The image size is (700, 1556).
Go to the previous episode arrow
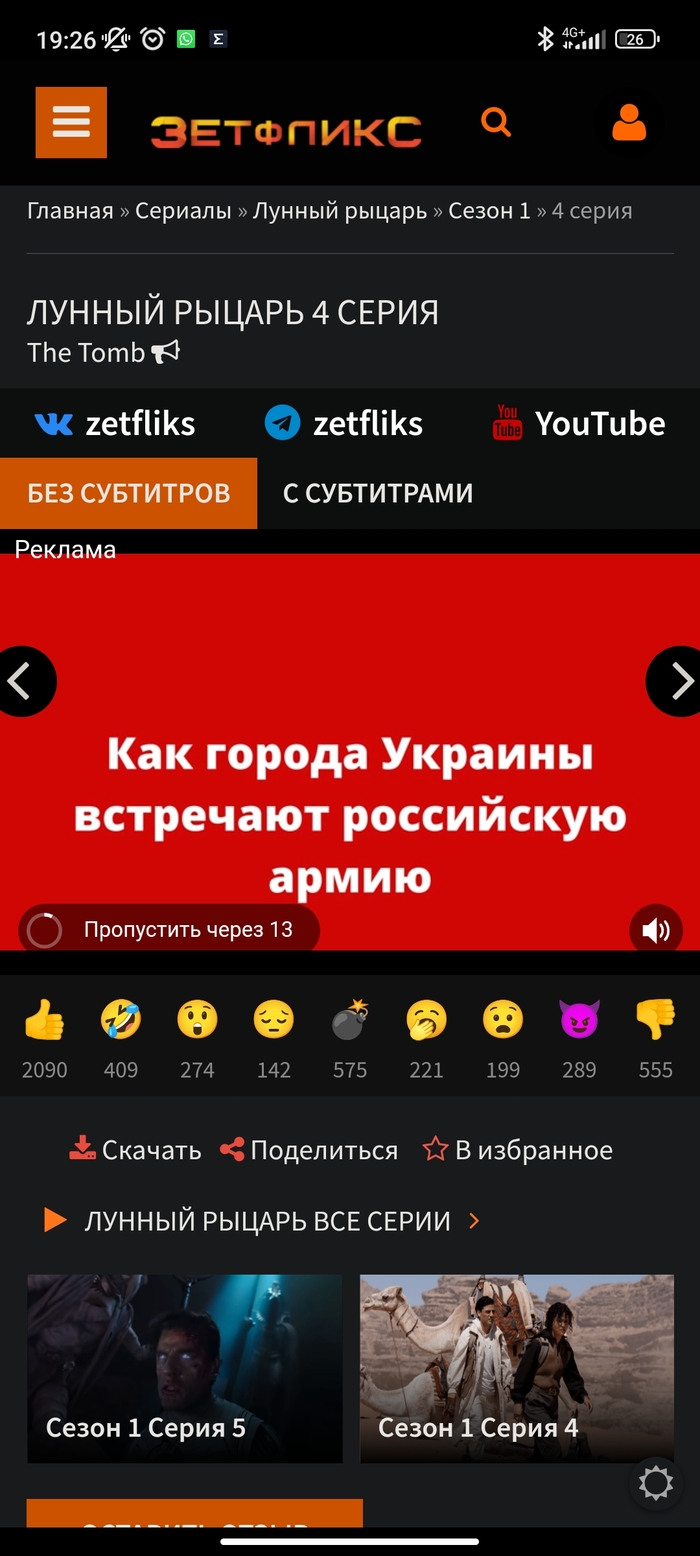tap(22, 682)
